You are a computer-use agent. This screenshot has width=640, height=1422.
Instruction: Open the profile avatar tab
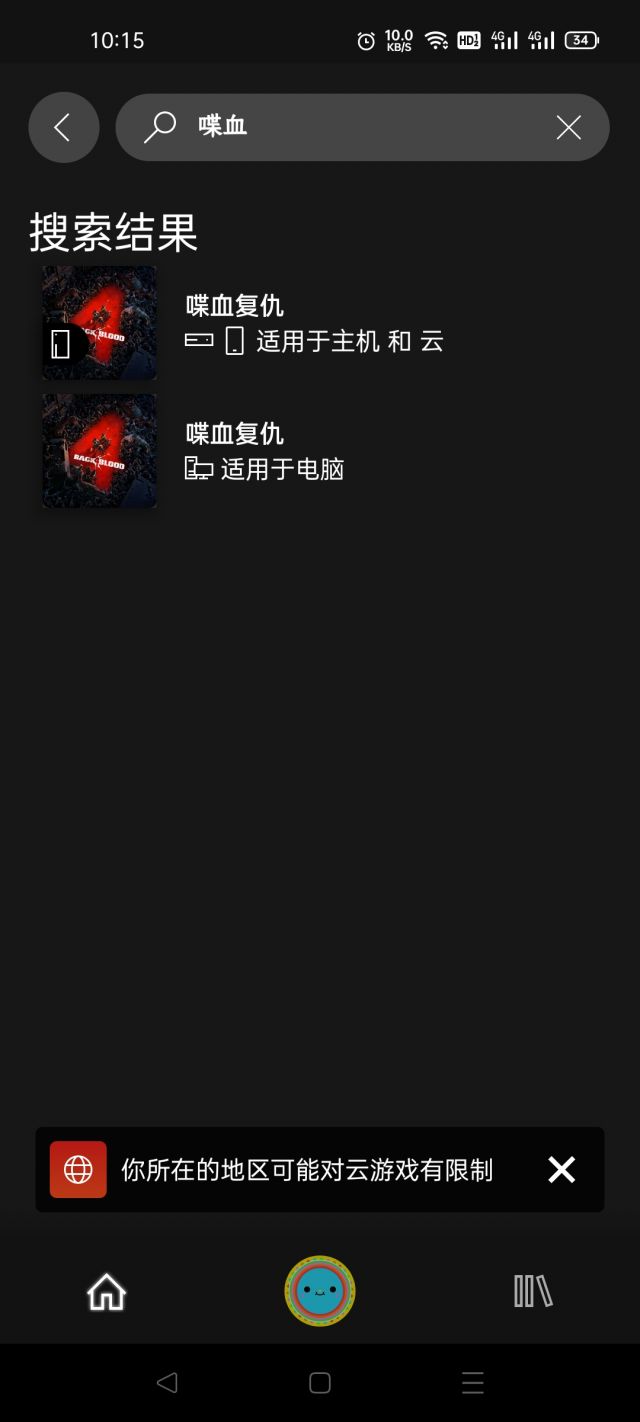320,1291
